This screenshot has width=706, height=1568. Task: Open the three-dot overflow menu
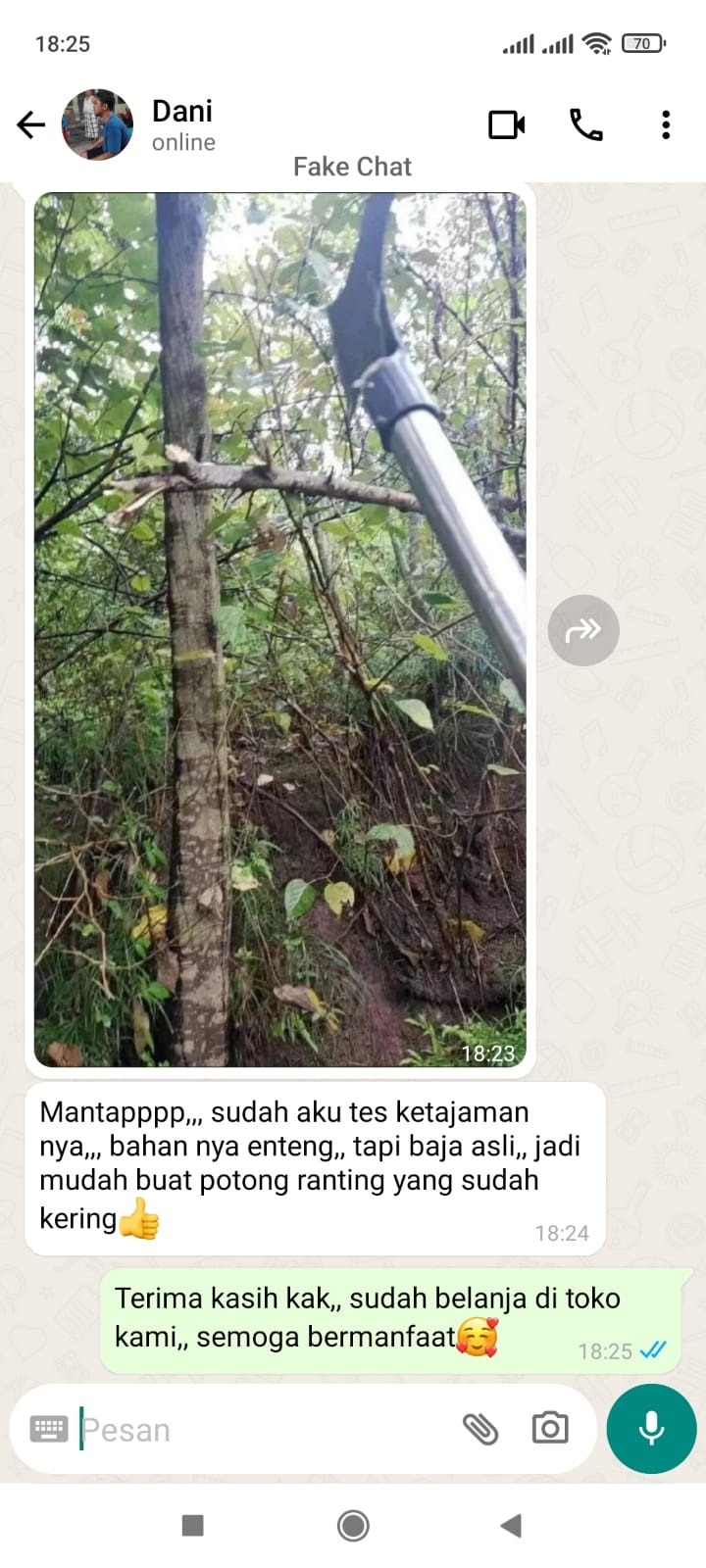[666, 124]
